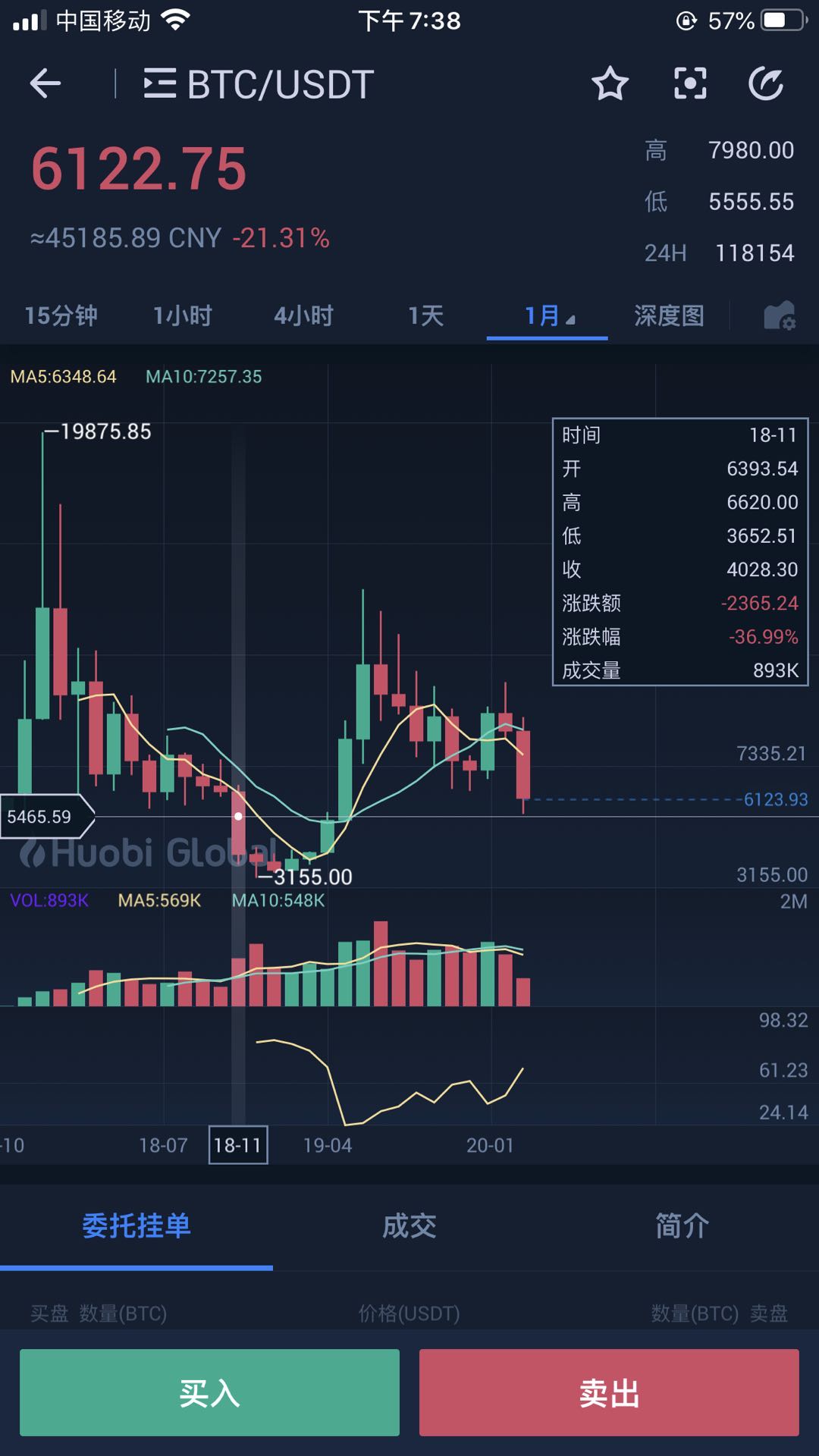Open fullscreen chart mode
The height and width of the screenshot is (1456, 819).
(x=690, y=83)
